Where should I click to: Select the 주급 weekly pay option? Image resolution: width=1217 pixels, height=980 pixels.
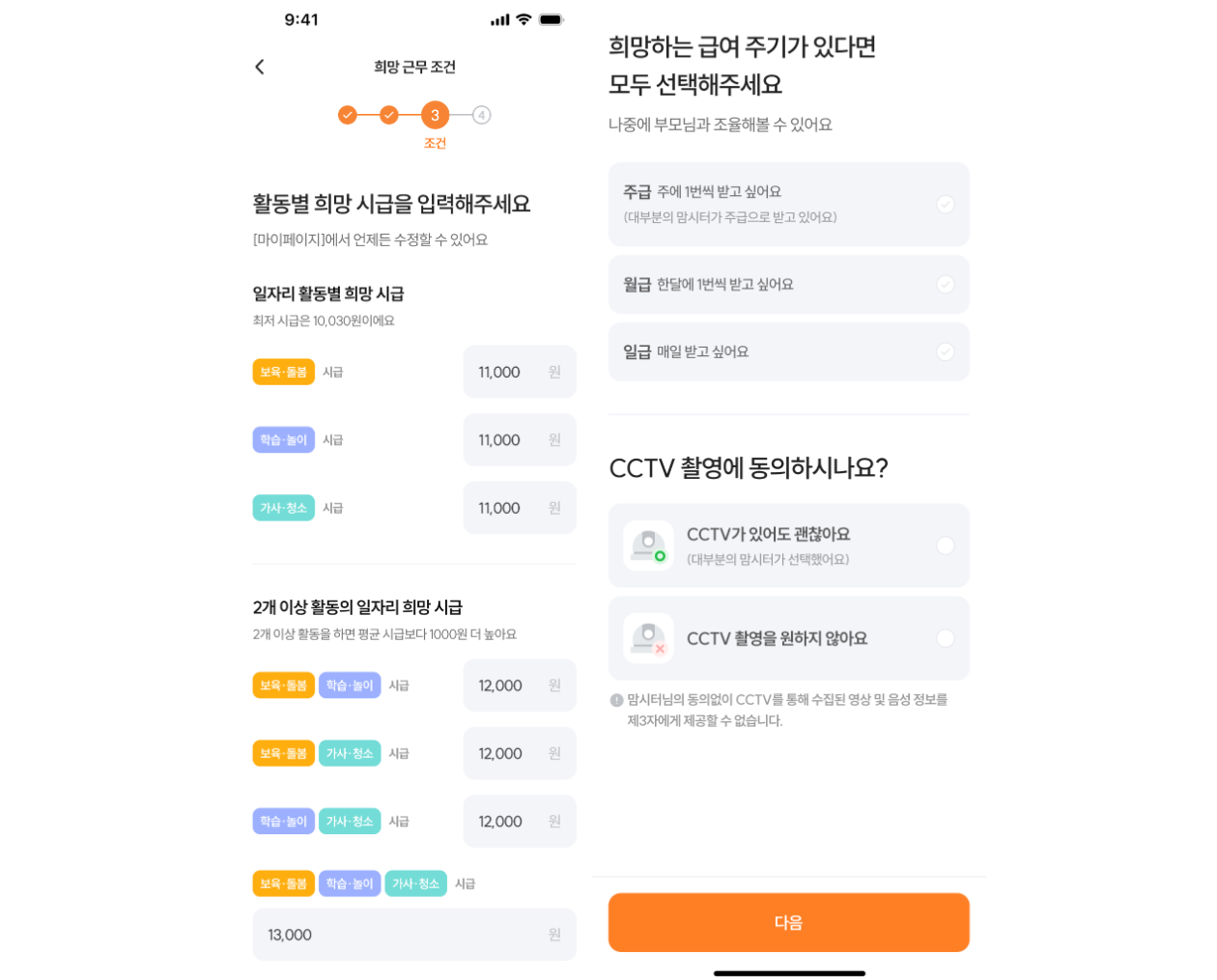pyautogui.click(x=788, y=205)
